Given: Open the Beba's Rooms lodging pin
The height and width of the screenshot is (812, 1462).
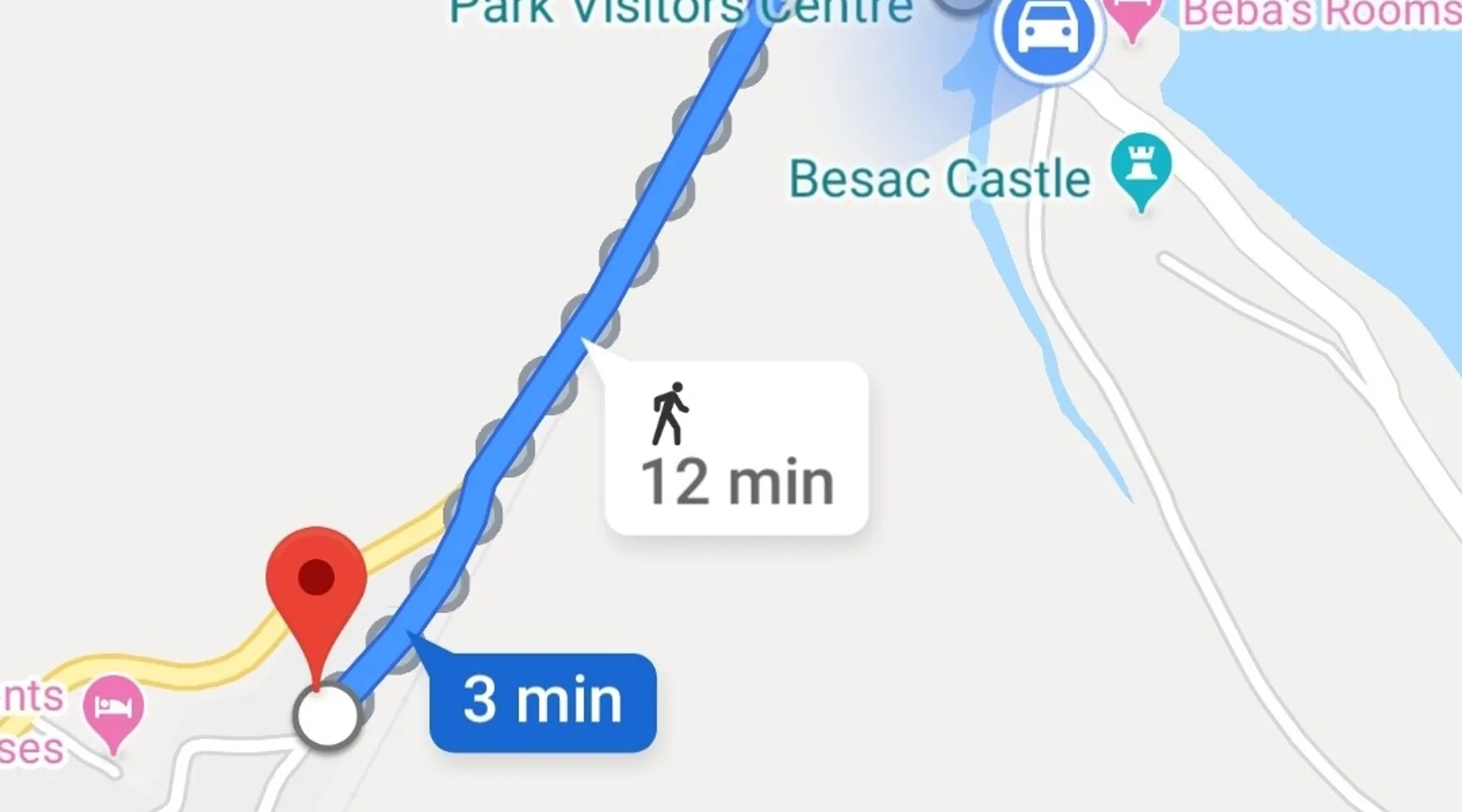Looking at the screenshot, I should [1134, 18].
